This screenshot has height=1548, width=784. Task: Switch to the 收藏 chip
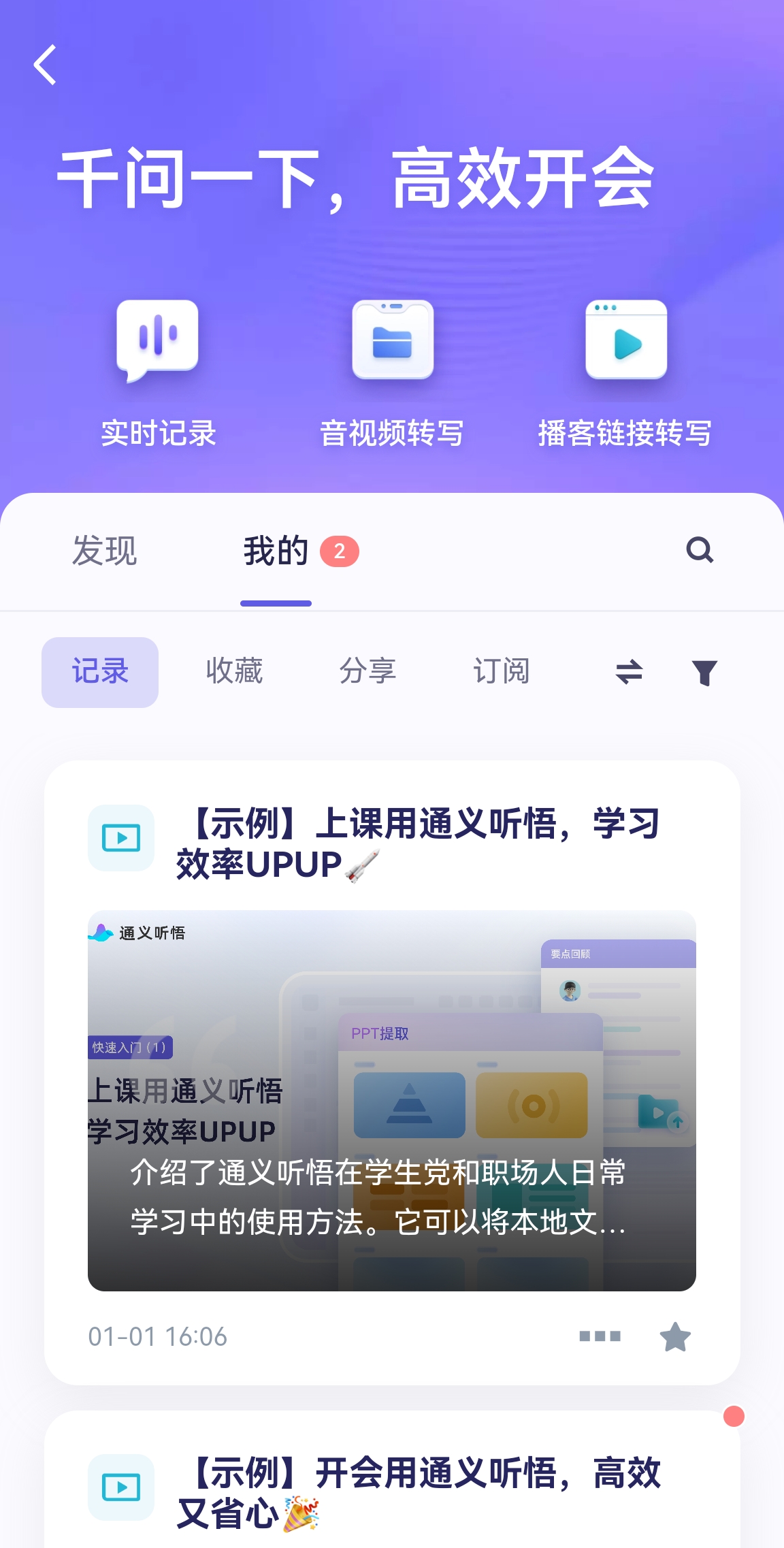point(234,672)
